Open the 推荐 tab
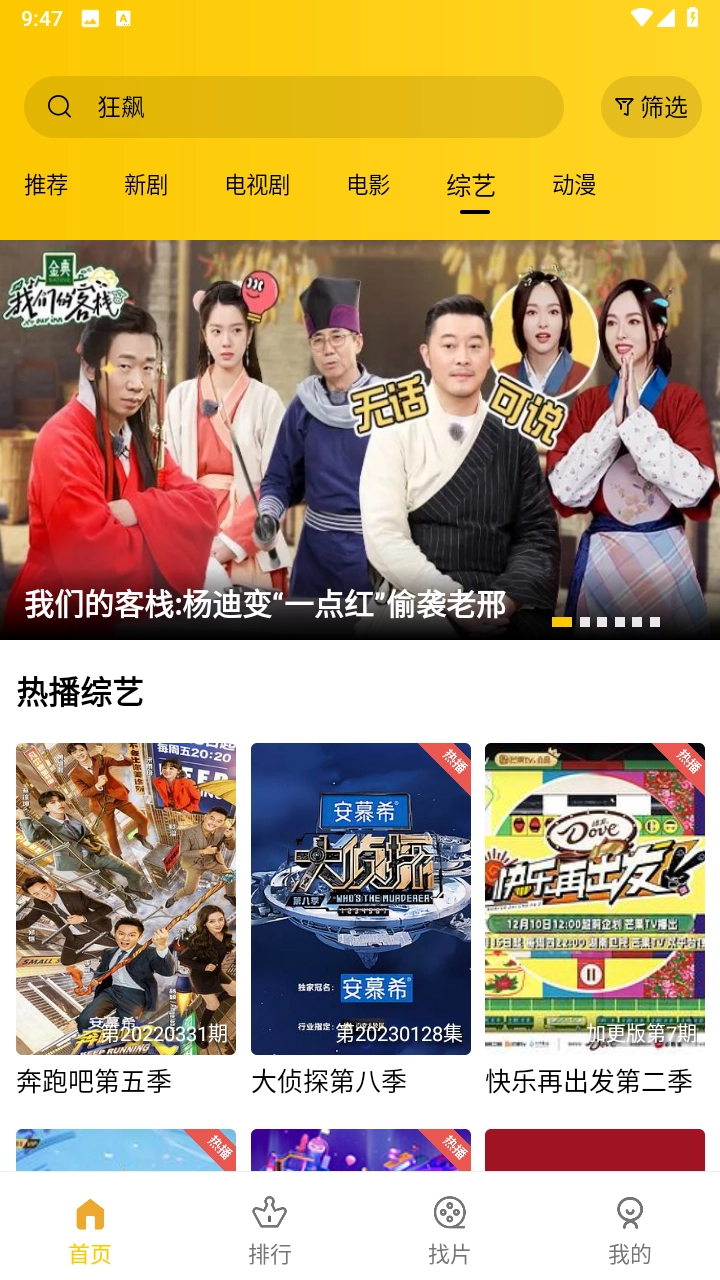The height and width of the screenshot is (1280, 720). click(x=44, y=185)
